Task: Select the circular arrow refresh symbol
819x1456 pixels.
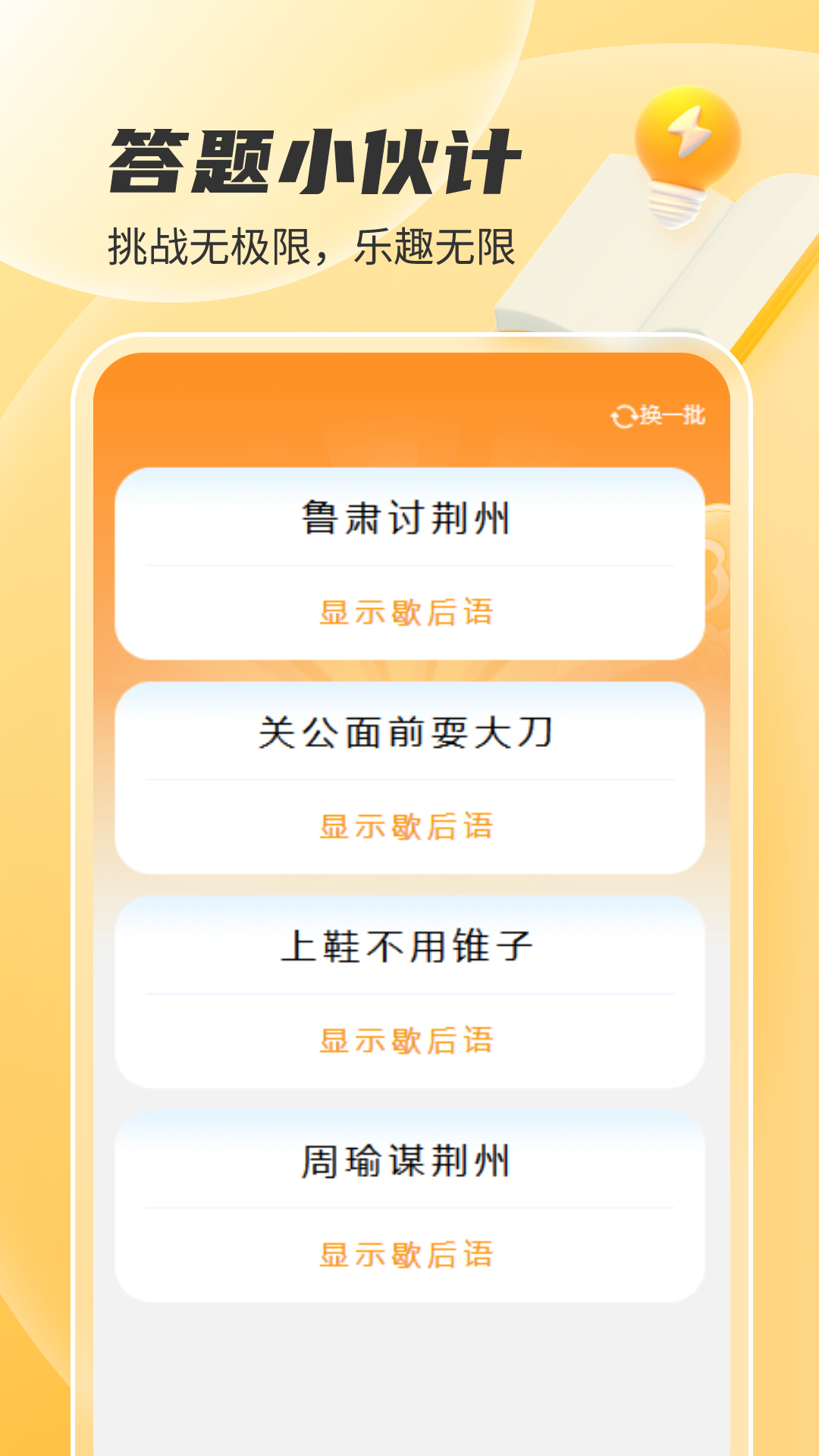Action: tap(623, 415)
